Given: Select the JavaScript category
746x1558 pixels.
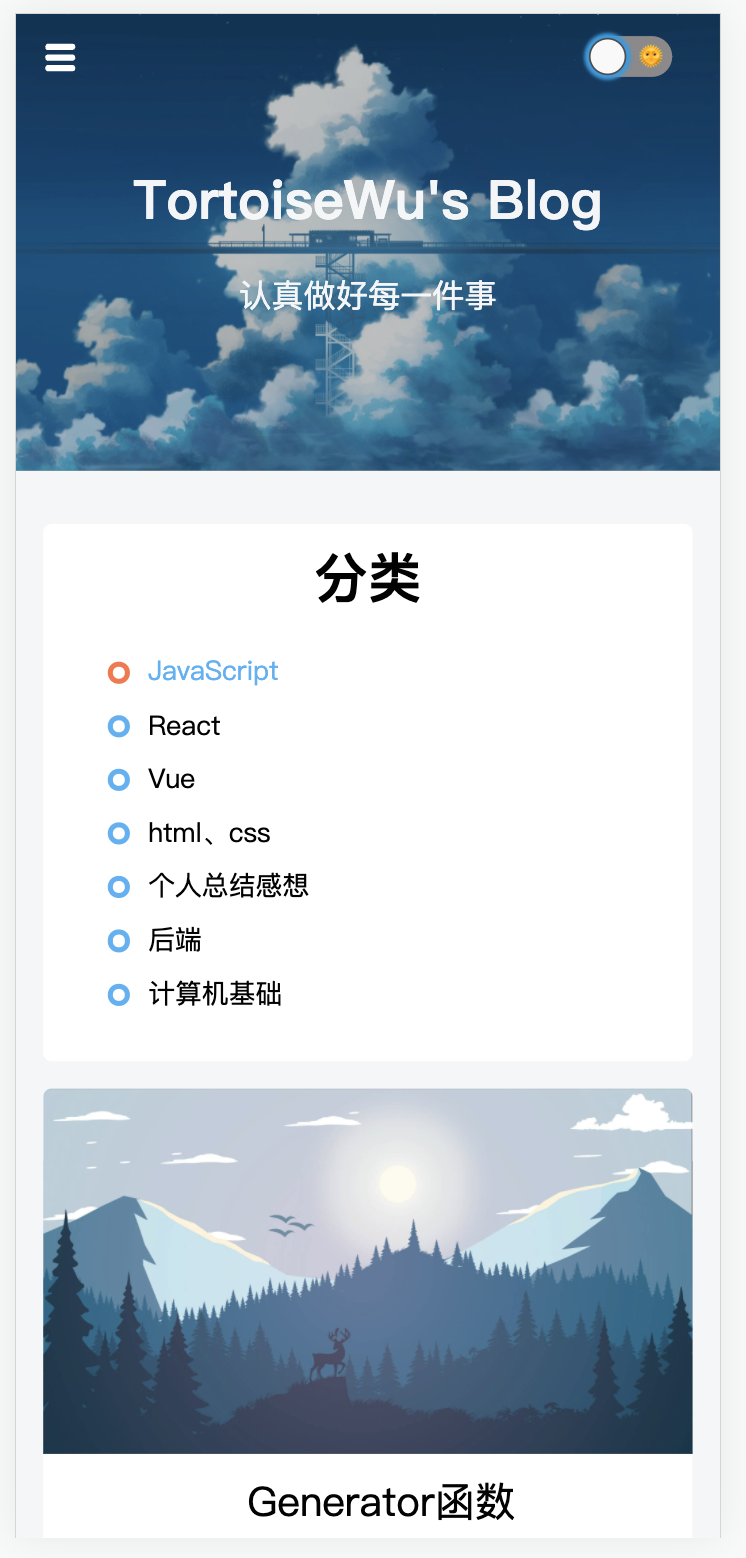Looking at the screenshot, I should 212,671.
